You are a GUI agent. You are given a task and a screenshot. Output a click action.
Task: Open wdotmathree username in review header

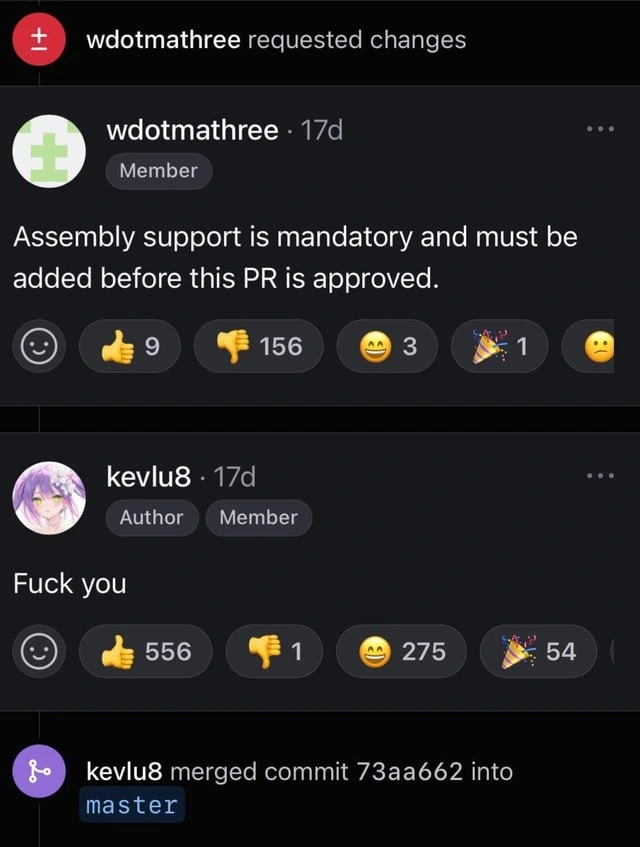tap(163, 40)
